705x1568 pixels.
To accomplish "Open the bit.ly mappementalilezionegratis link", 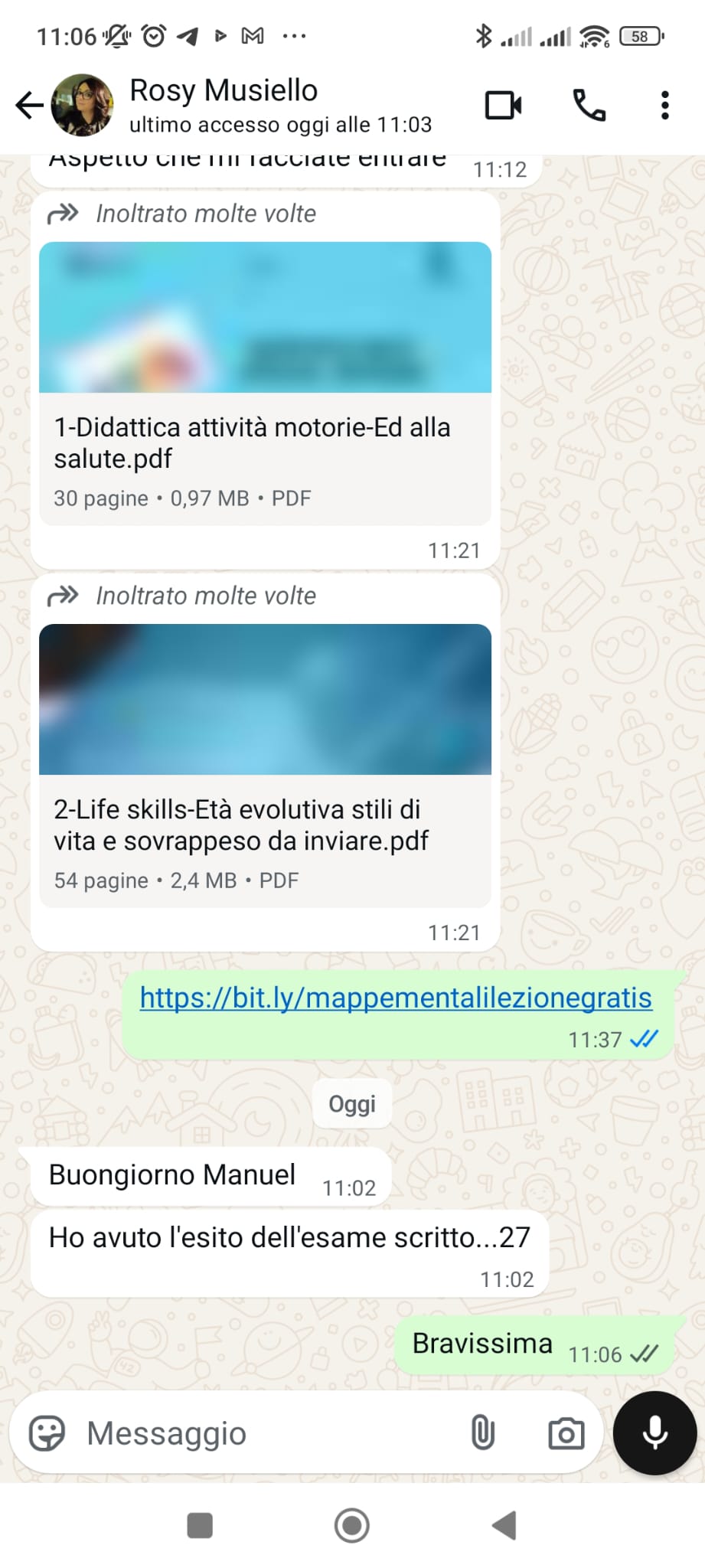I will [396, 998].
